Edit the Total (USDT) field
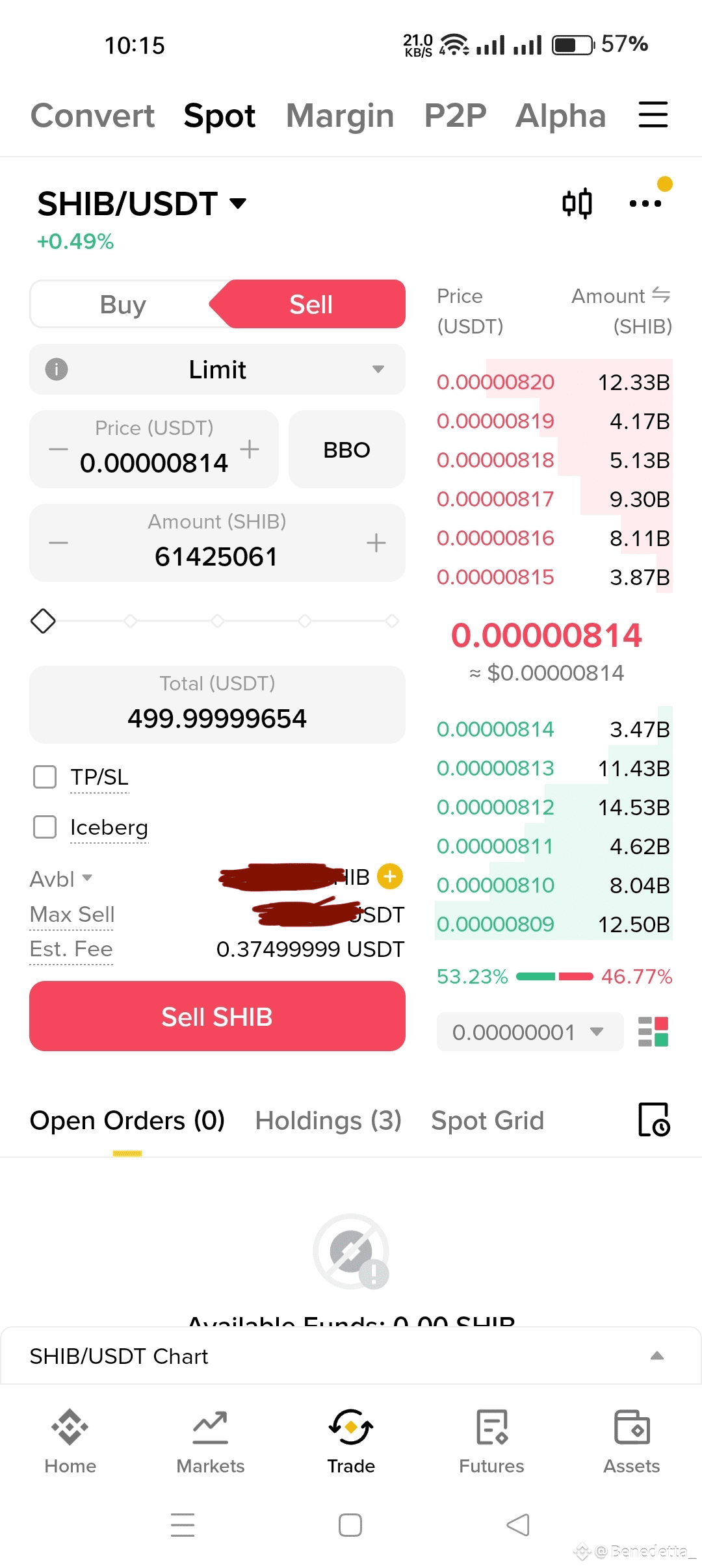This screenshot has width=702, height=1568. coord(217,717)
